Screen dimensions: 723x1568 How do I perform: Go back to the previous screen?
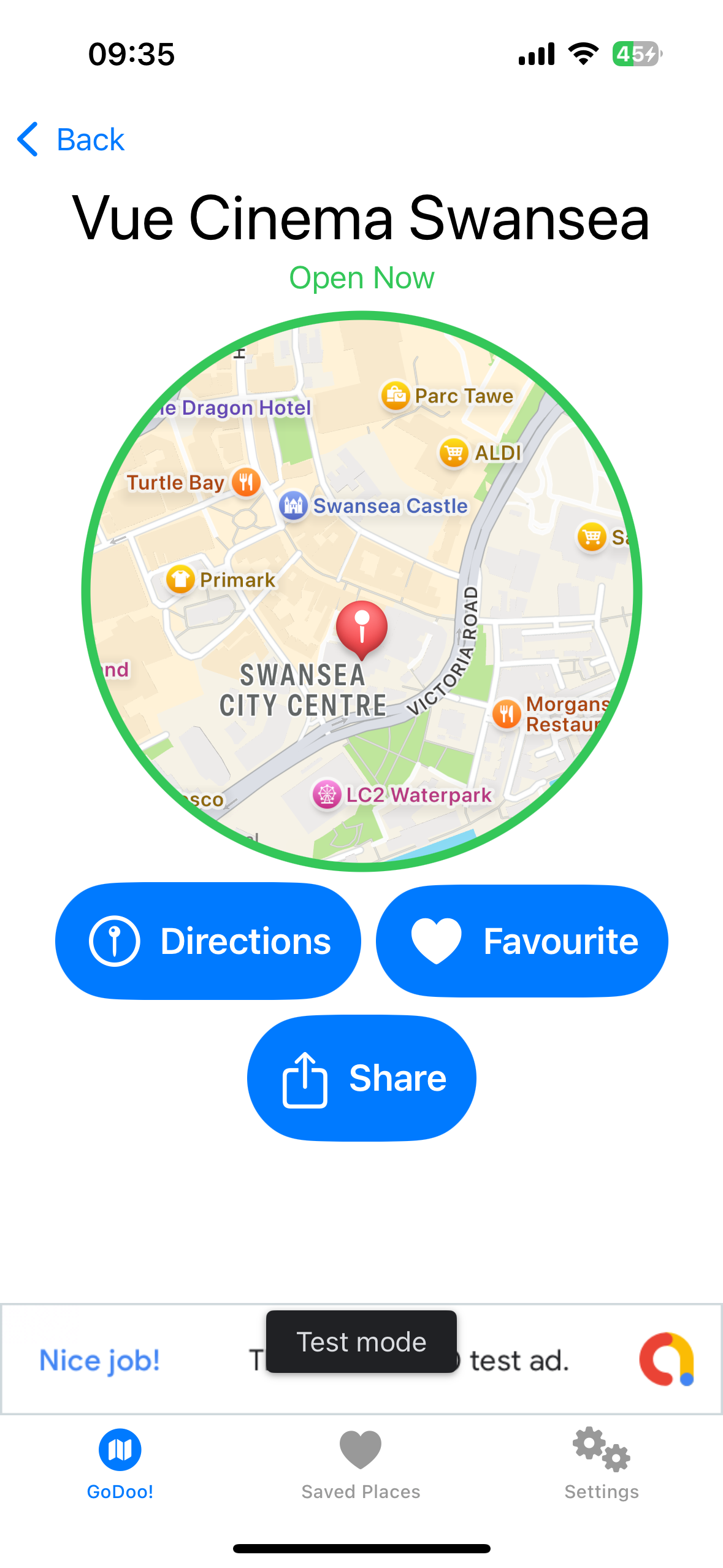tap(71, 140)
